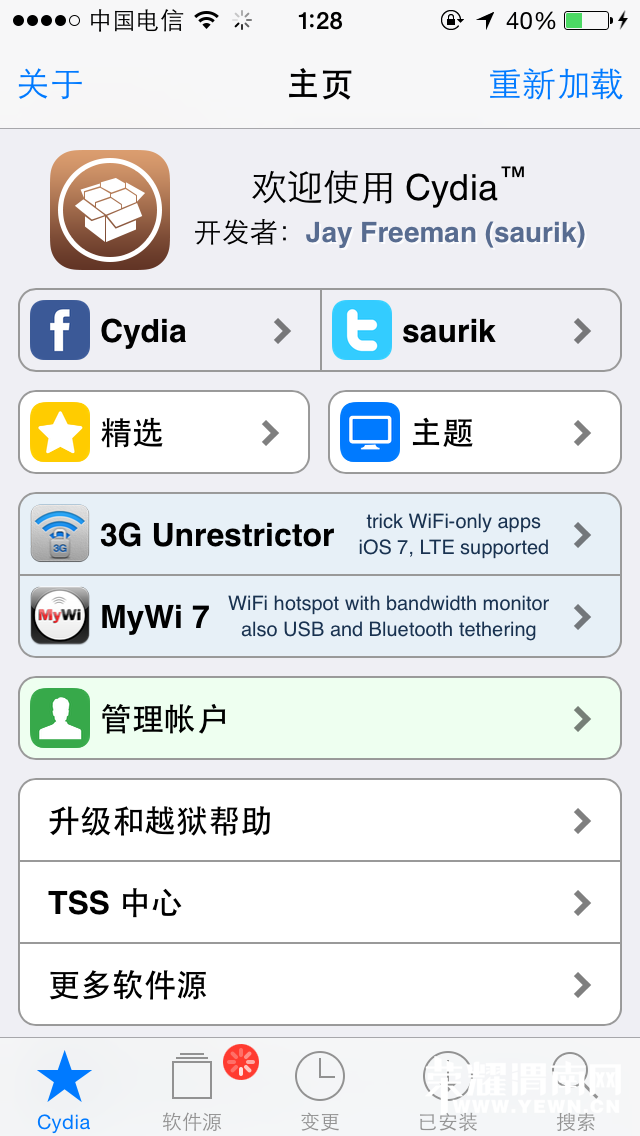Viewport: 640px width, 1136px height.
Task: Tap 重新加载 to reload the page
Action: pos(556,85)
